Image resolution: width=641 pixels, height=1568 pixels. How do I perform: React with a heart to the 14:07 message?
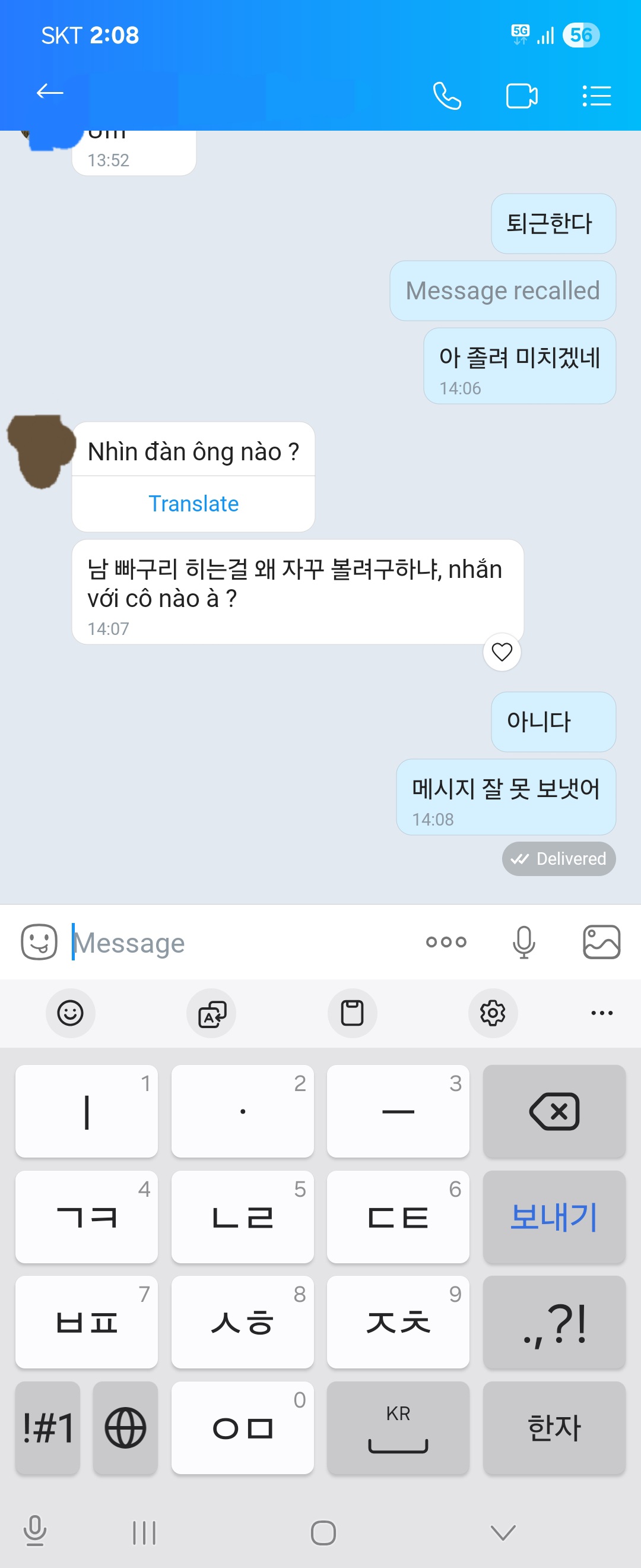[502, 652]
